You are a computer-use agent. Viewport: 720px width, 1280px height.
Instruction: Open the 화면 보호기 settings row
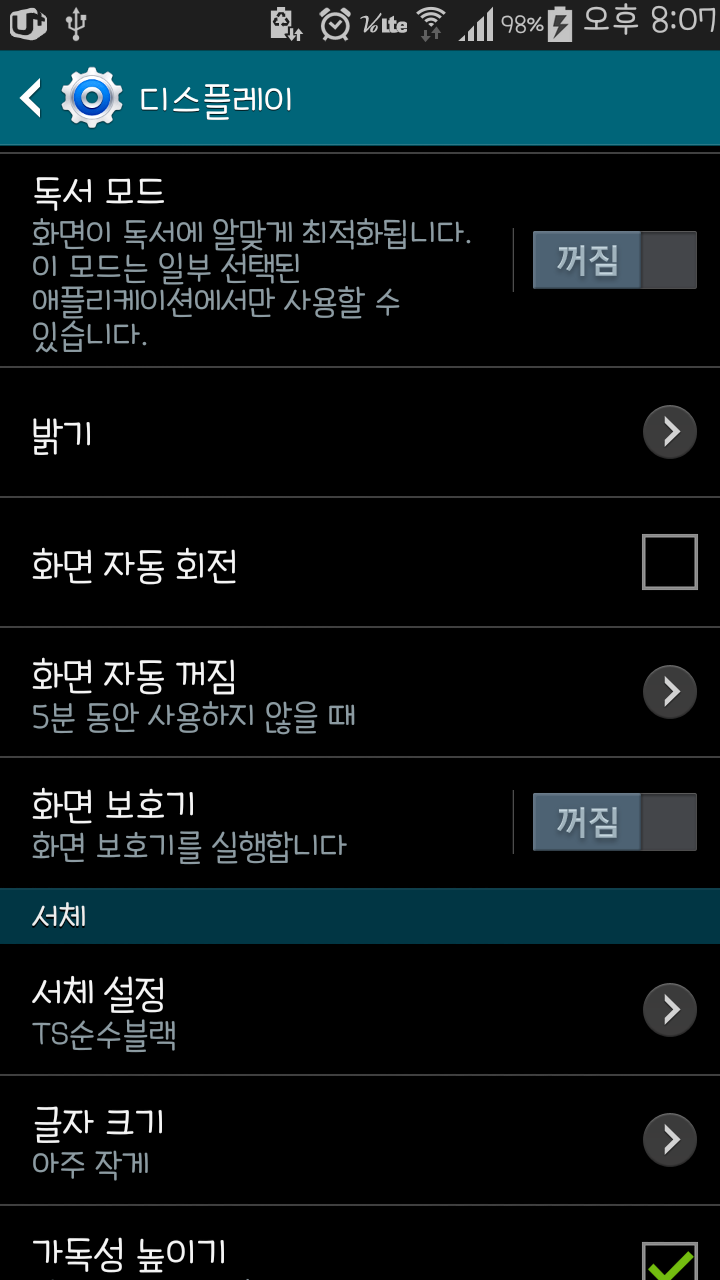pyautogui.click(x=250, y=824)
